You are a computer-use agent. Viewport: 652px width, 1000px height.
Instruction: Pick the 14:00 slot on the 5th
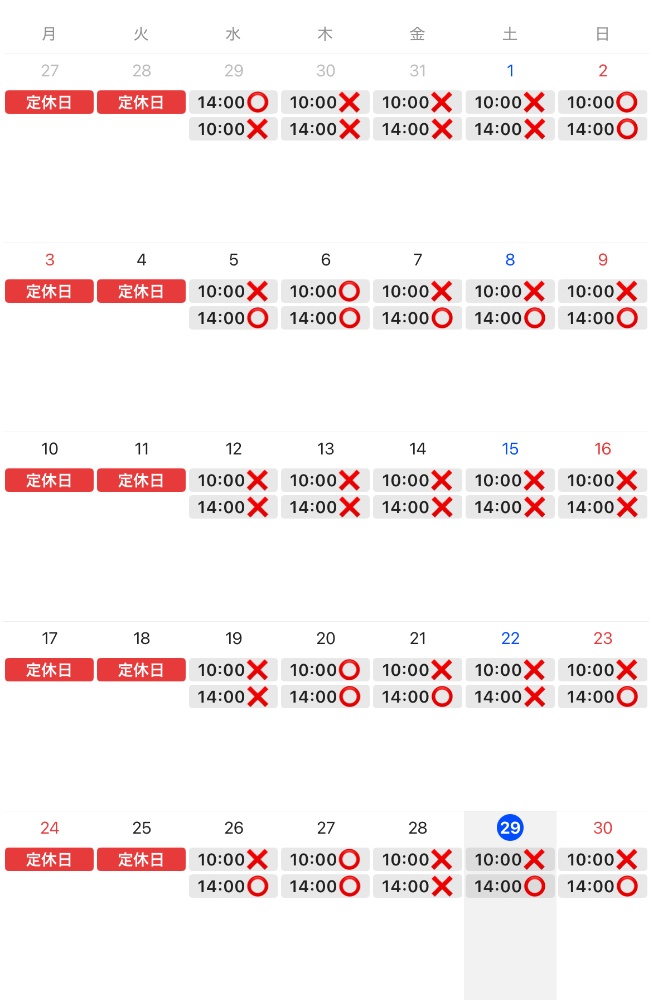click(233, 318)
